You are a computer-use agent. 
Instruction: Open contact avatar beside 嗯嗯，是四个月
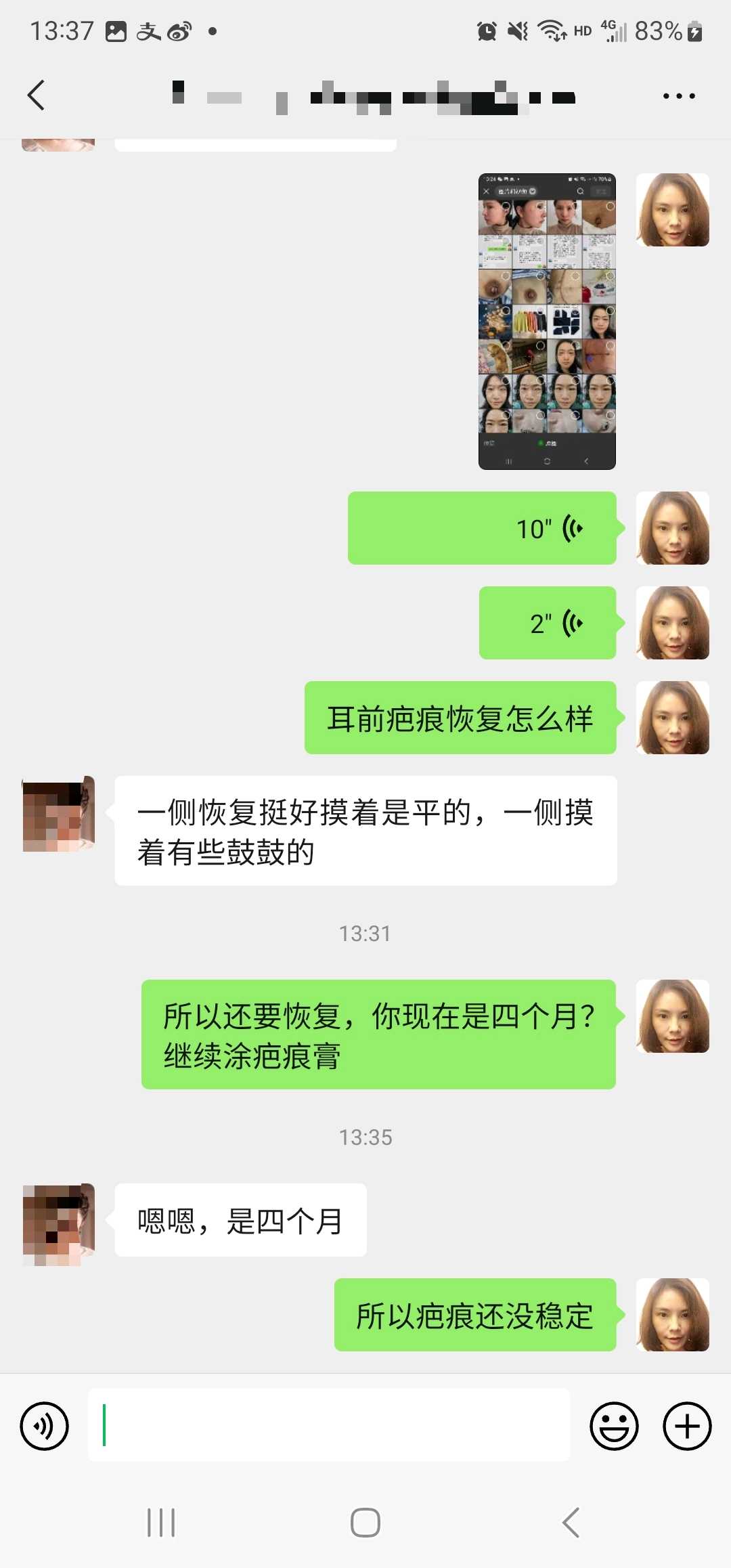click(59, 1224)
